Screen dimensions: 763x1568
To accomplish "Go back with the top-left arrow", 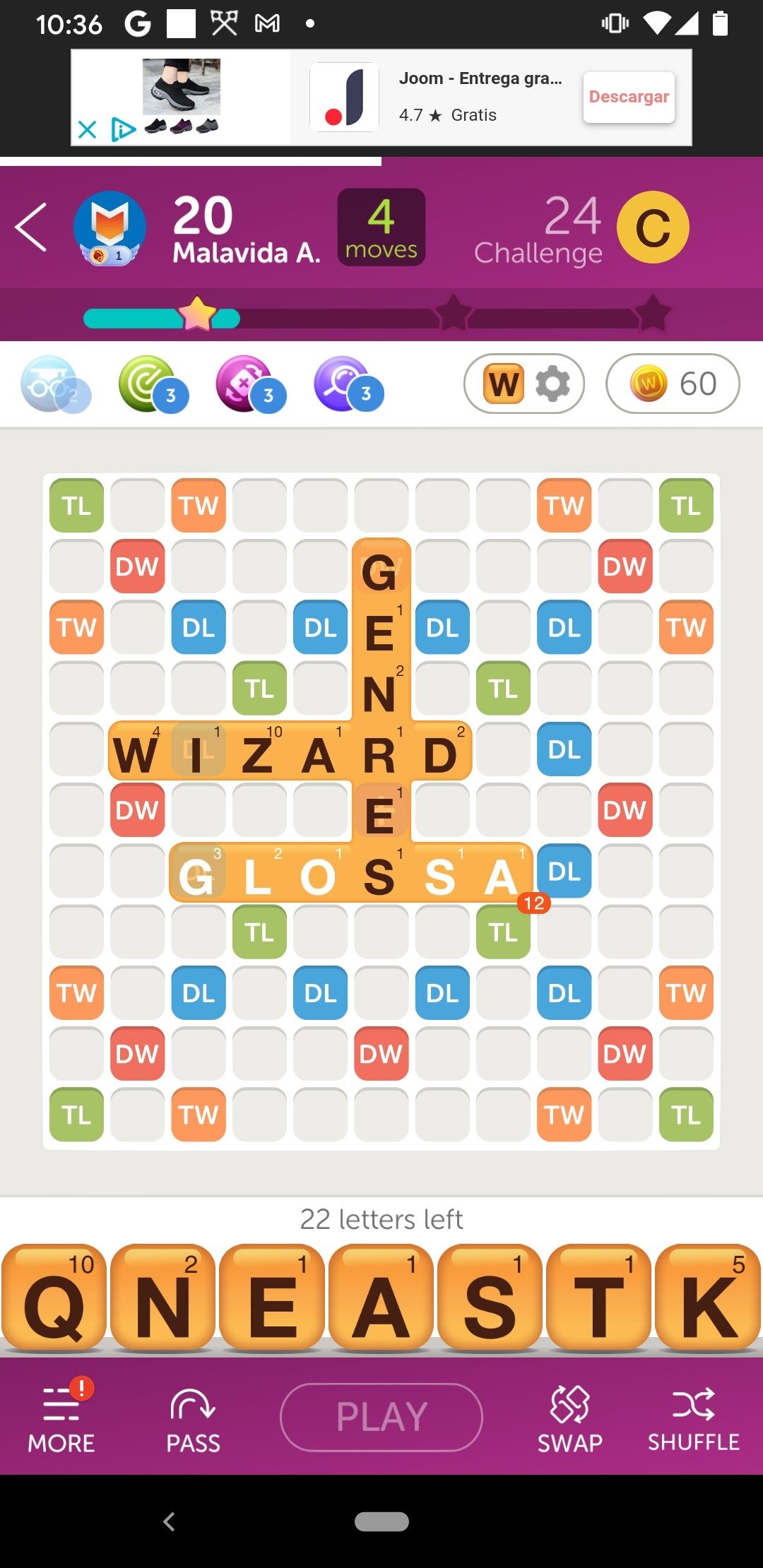I will click(31, 227).
